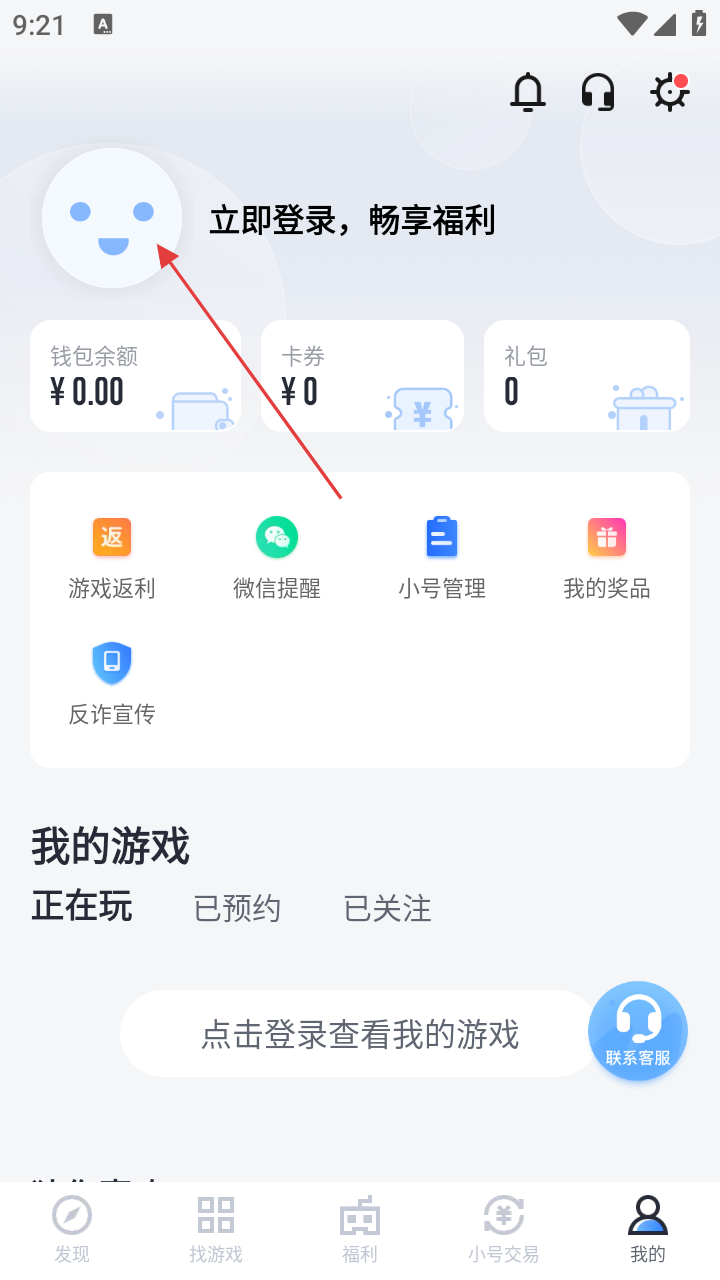
Task: Open 游戏返利 game rebates
Action: coord(112,558)
